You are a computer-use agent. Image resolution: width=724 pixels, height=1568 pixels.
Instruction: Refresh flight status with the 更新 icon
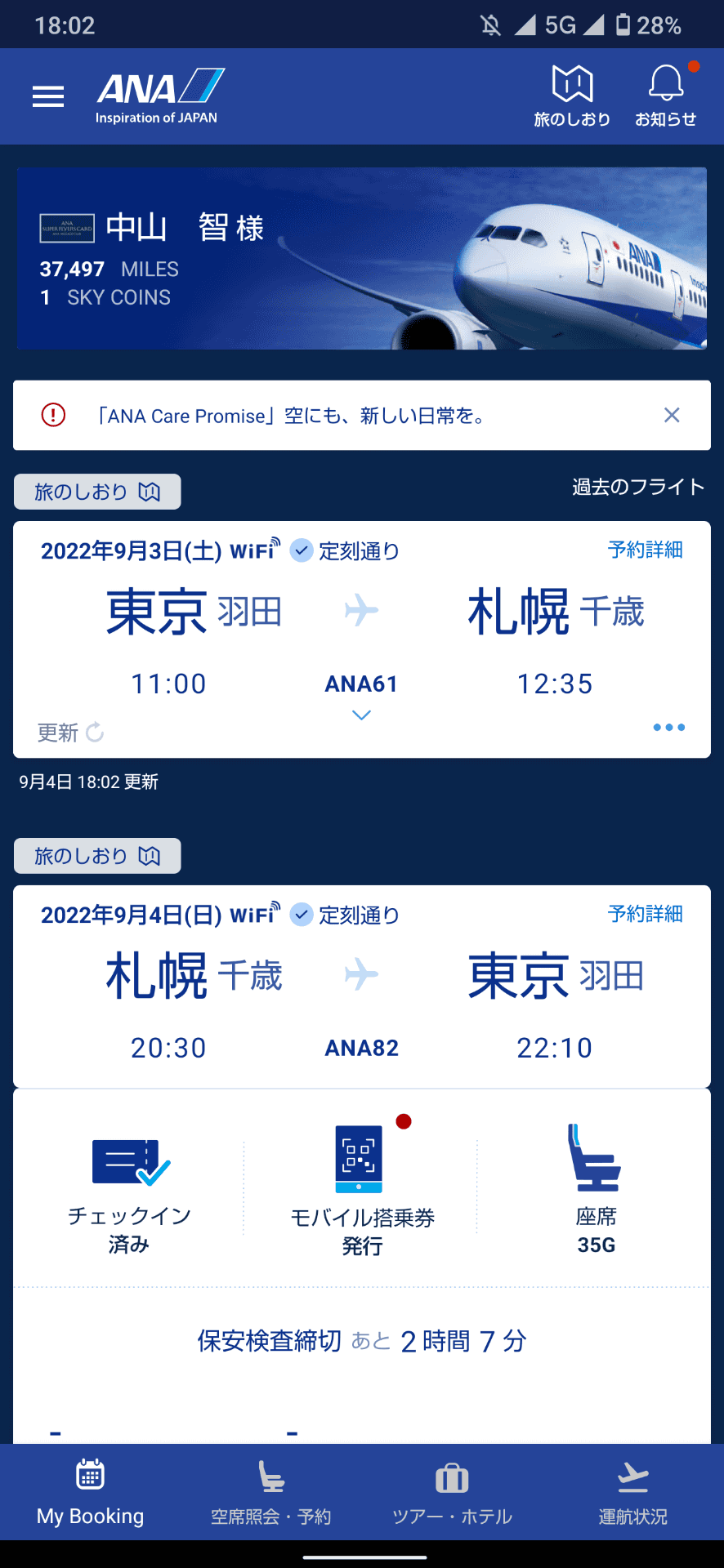(69, 733)
